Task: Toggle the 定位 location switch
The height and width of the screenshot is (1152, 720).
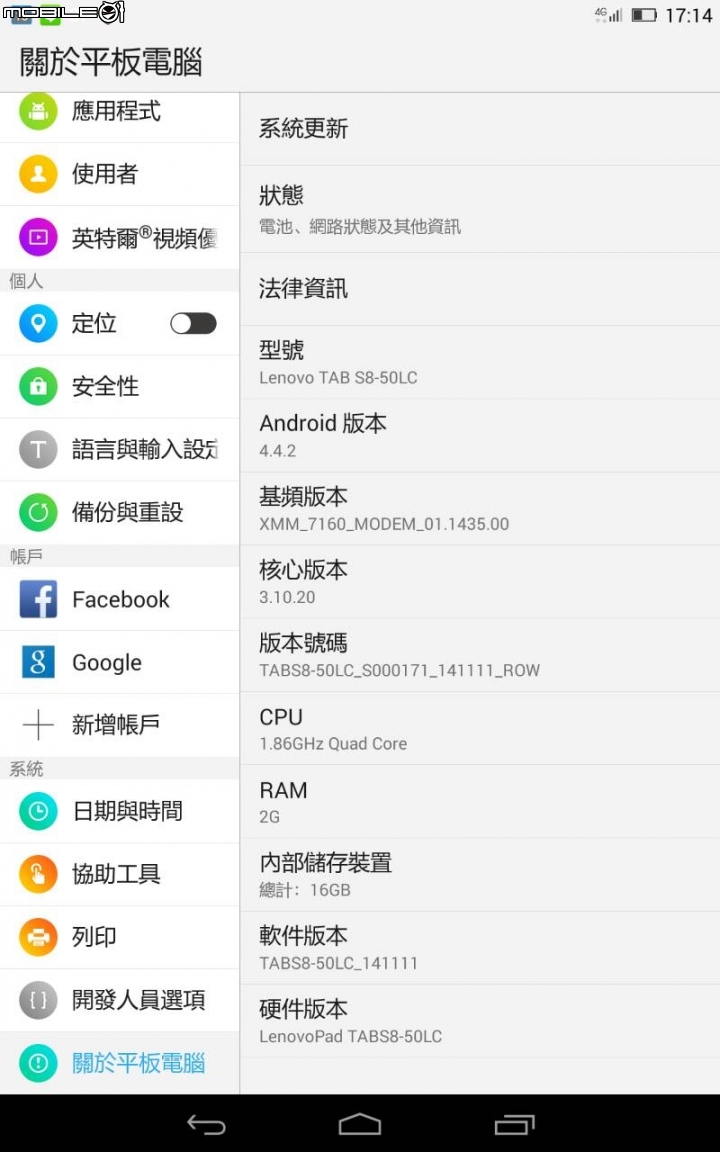Action: (x=192, y=323)
